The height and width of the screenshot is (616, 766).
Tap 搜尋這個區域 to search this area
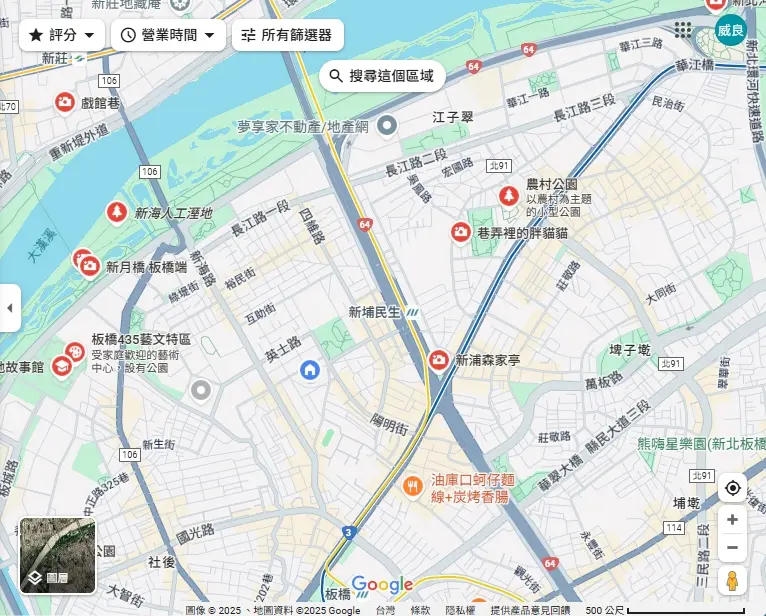tap(382, 76)
